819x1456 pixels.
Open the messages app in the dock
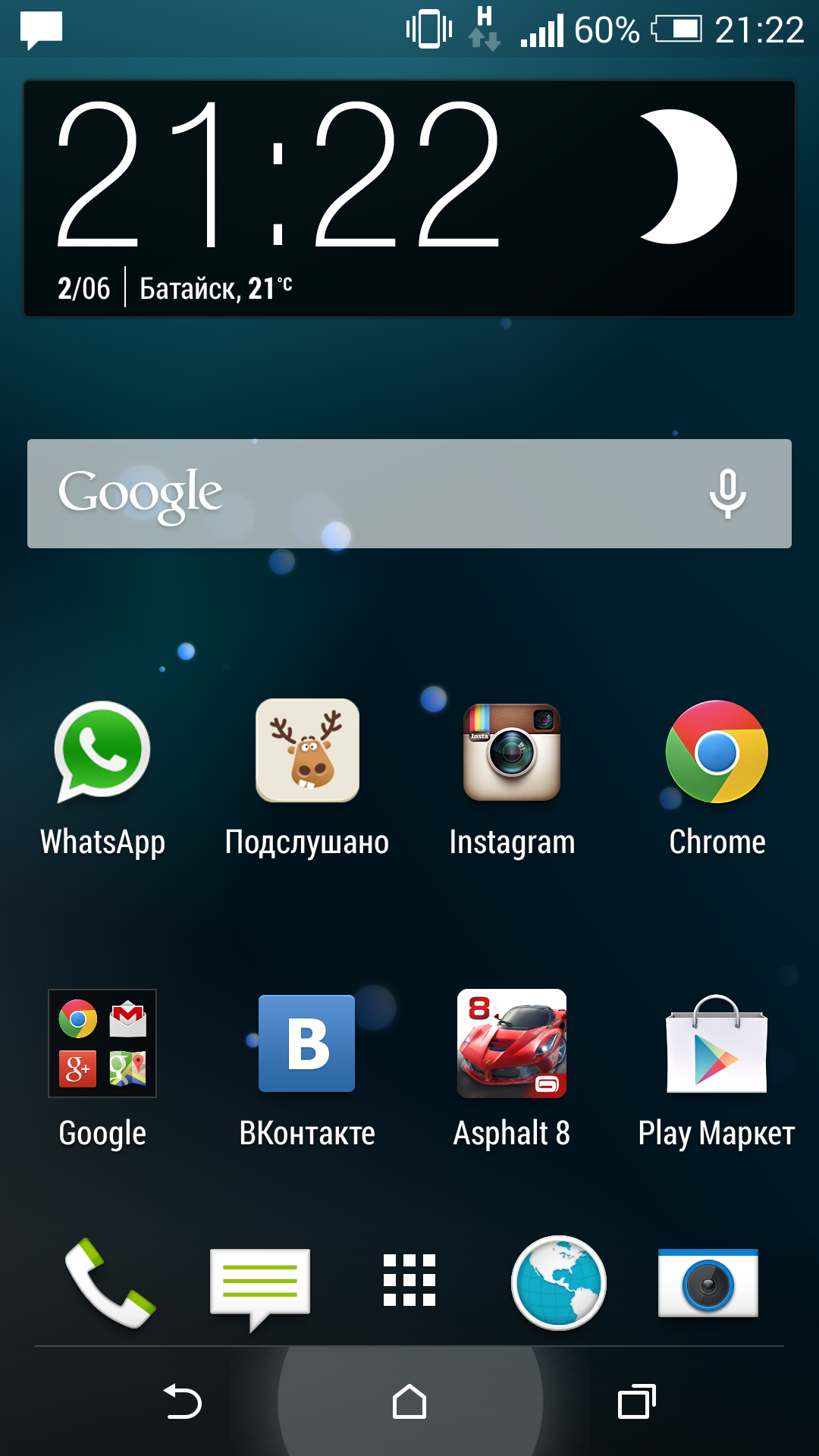click(x=260, y=1288)
